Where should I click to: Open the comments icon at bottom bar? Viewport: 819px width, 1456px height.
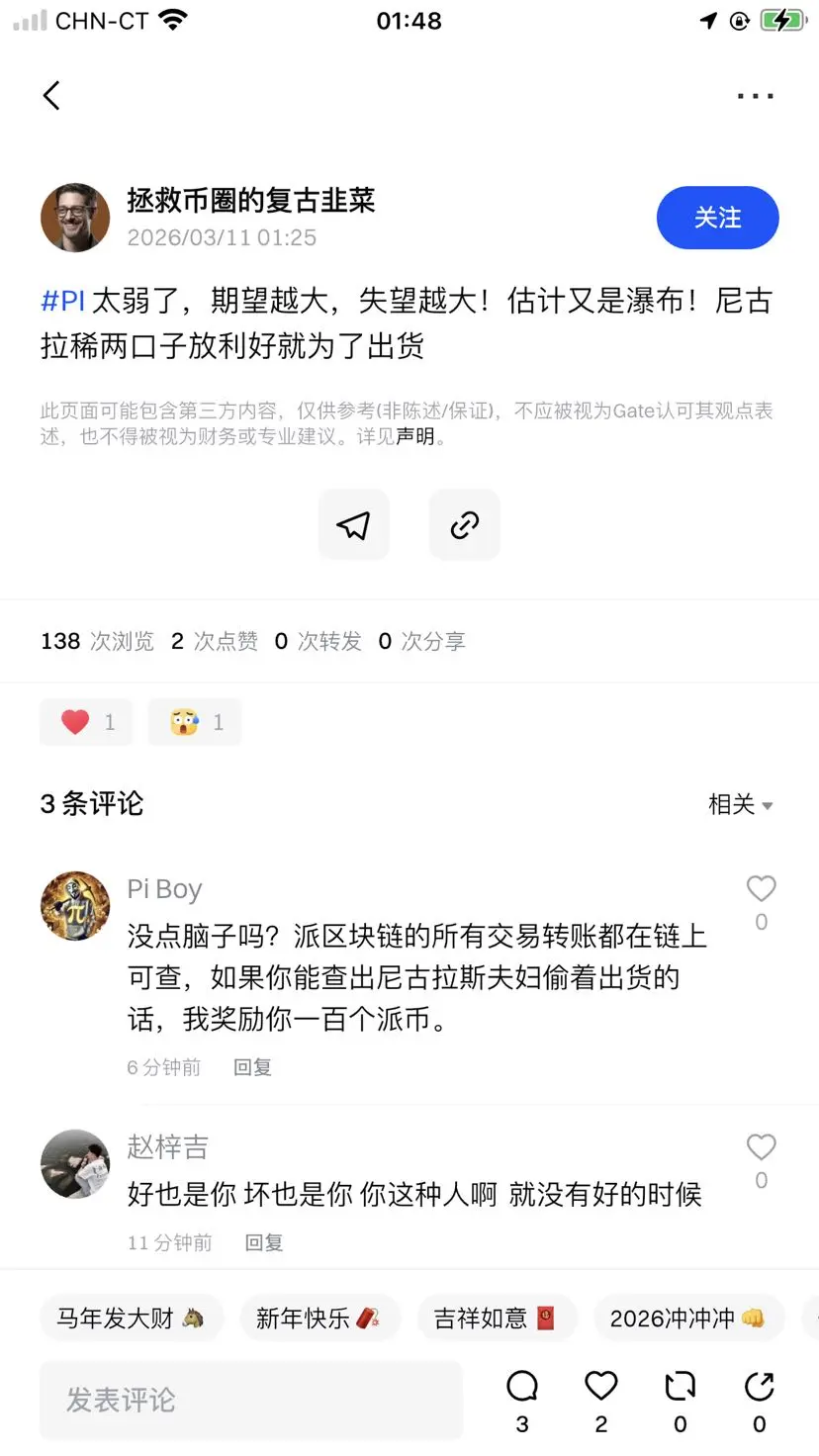point(521,1387)
